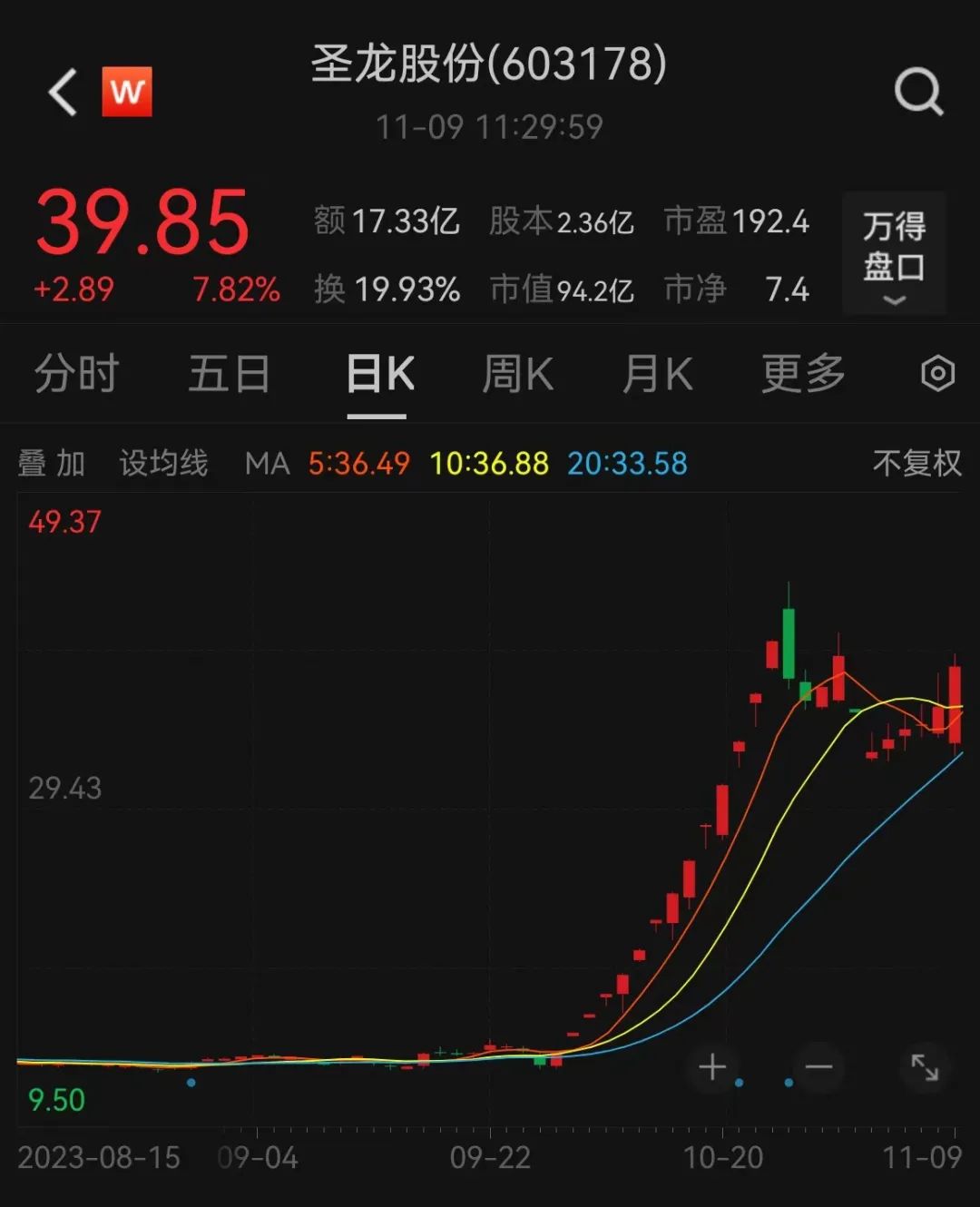This screenshot has width=980, height=1207.
Task: Toggle the MA5 36.49 indicator
Action: 359,463
